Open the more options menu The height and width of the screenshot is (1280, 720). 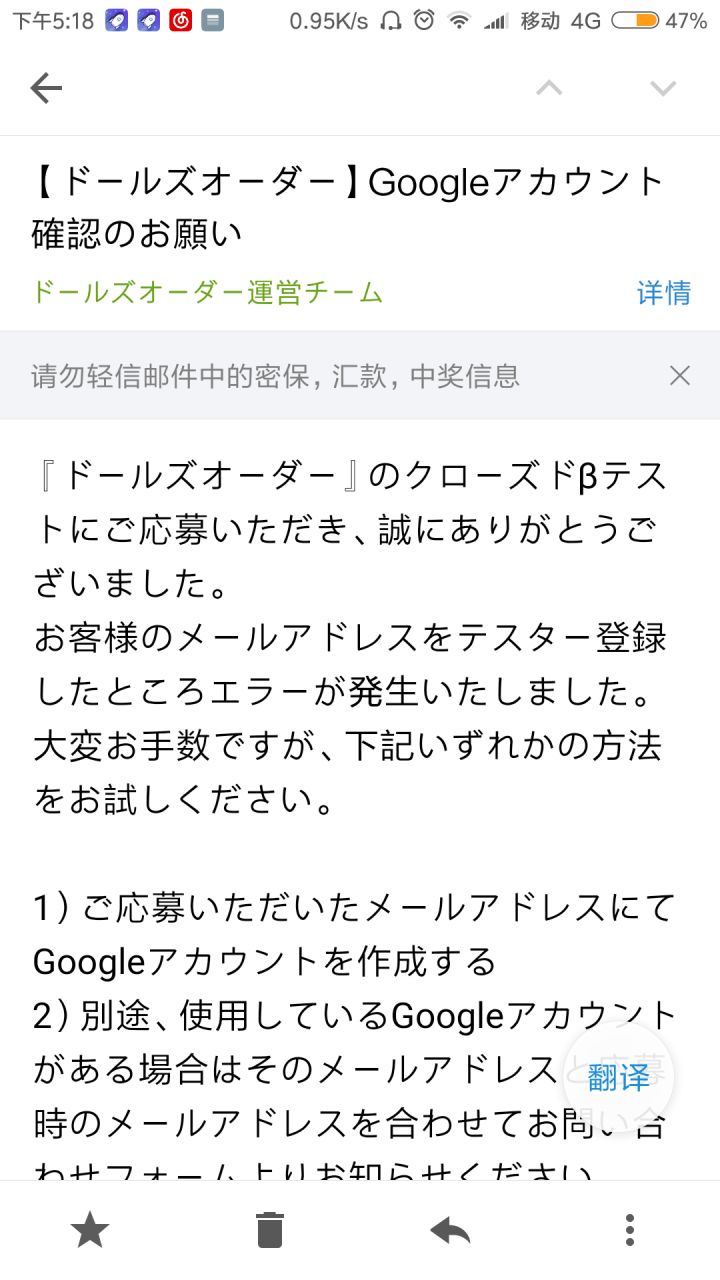[x=629, y=1229]
